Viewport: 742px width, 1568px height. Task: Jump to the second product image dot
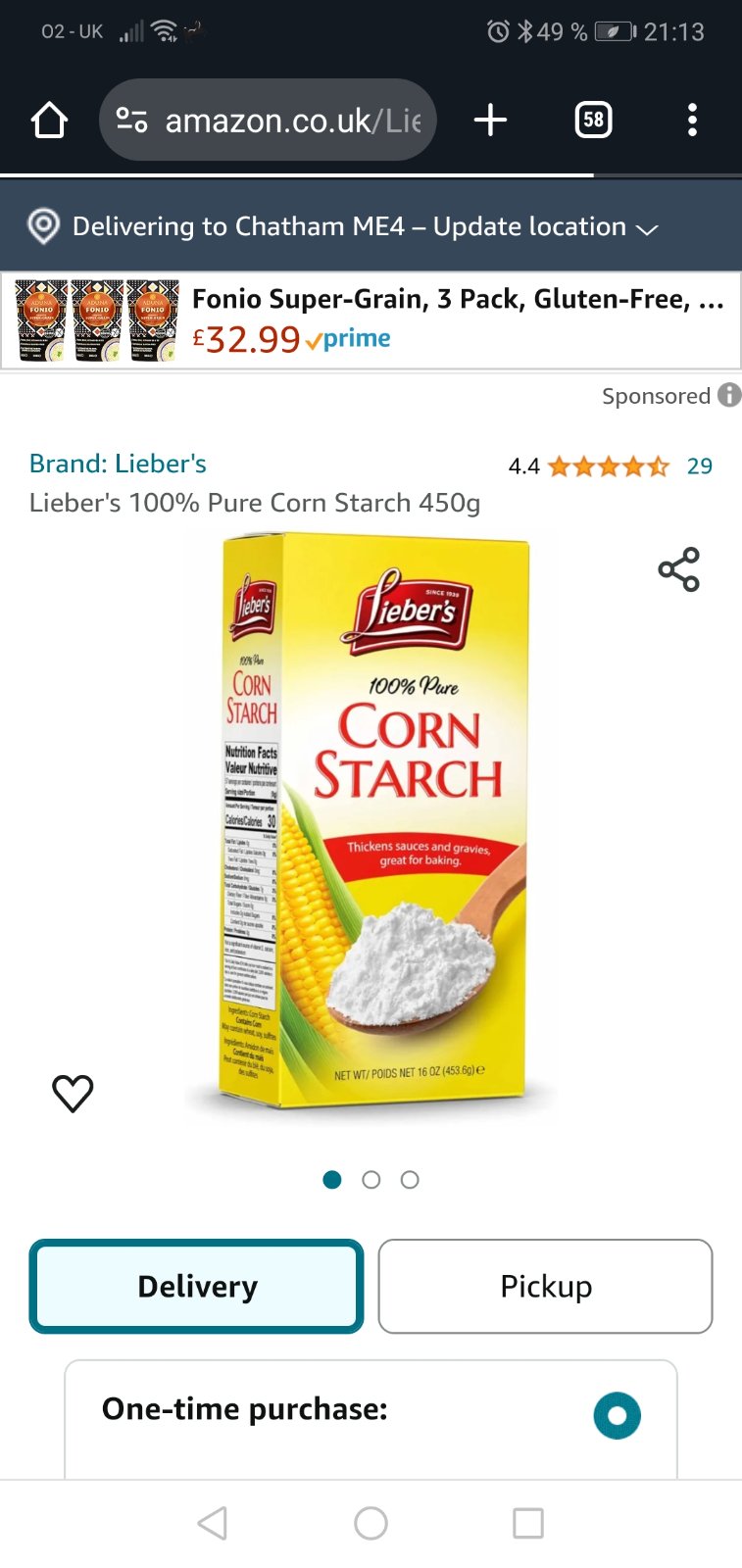click(371, 1180)
